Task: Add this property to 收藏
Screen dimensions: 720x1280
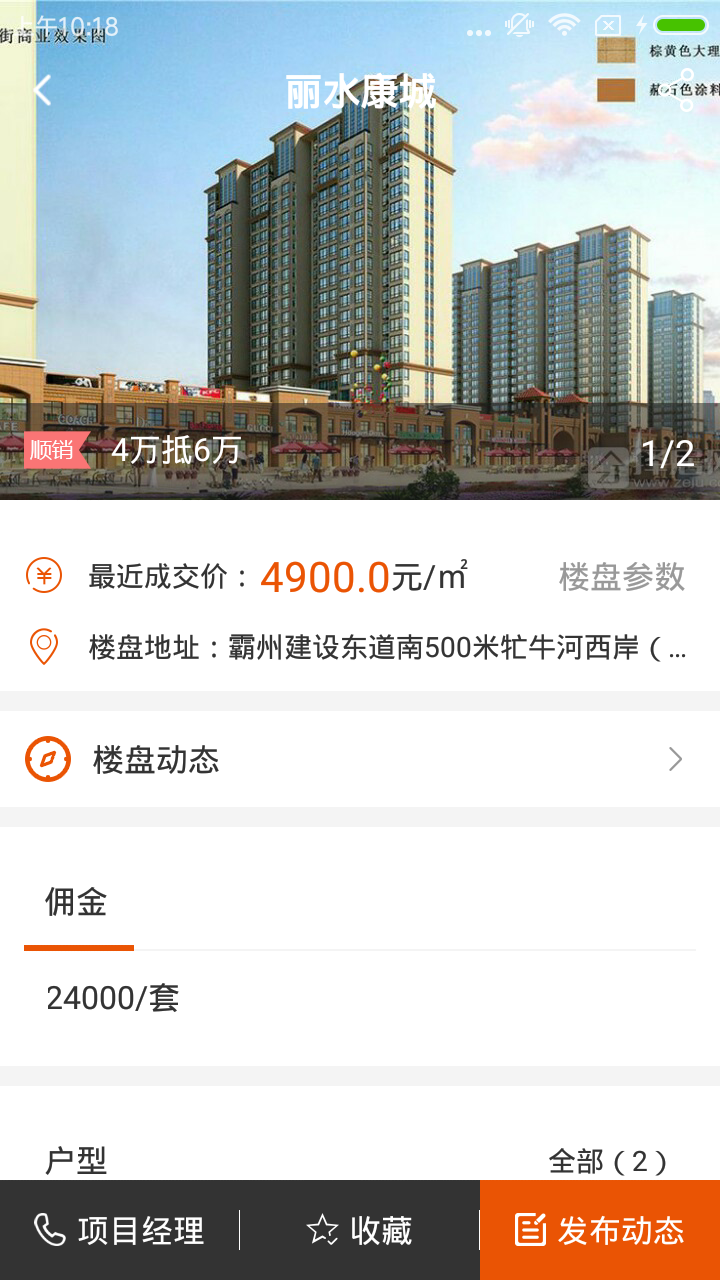Action: pos(360,1230)
